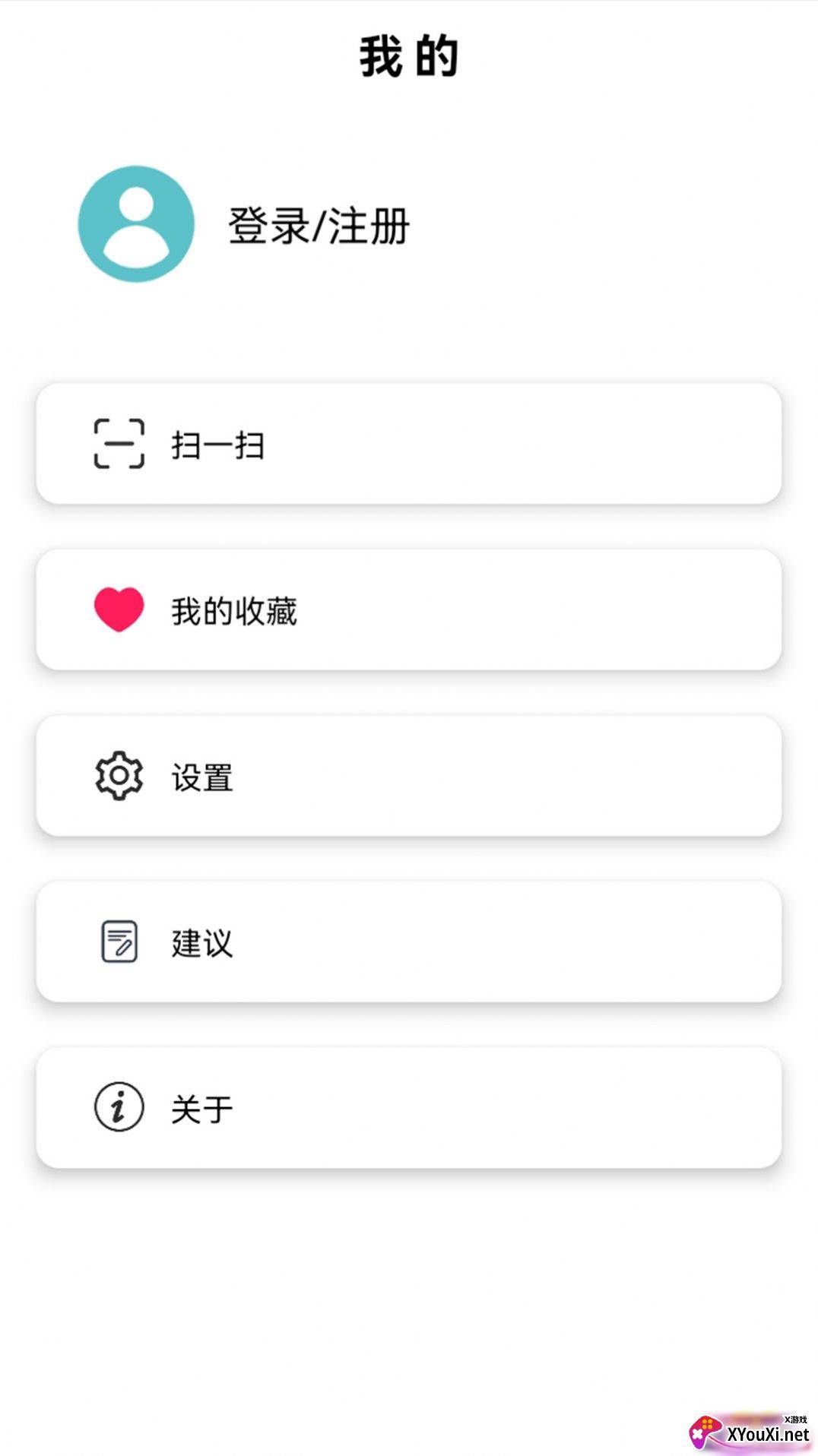
Task: Open 我的收藏 favorites
Action: (x=408, y=610)
